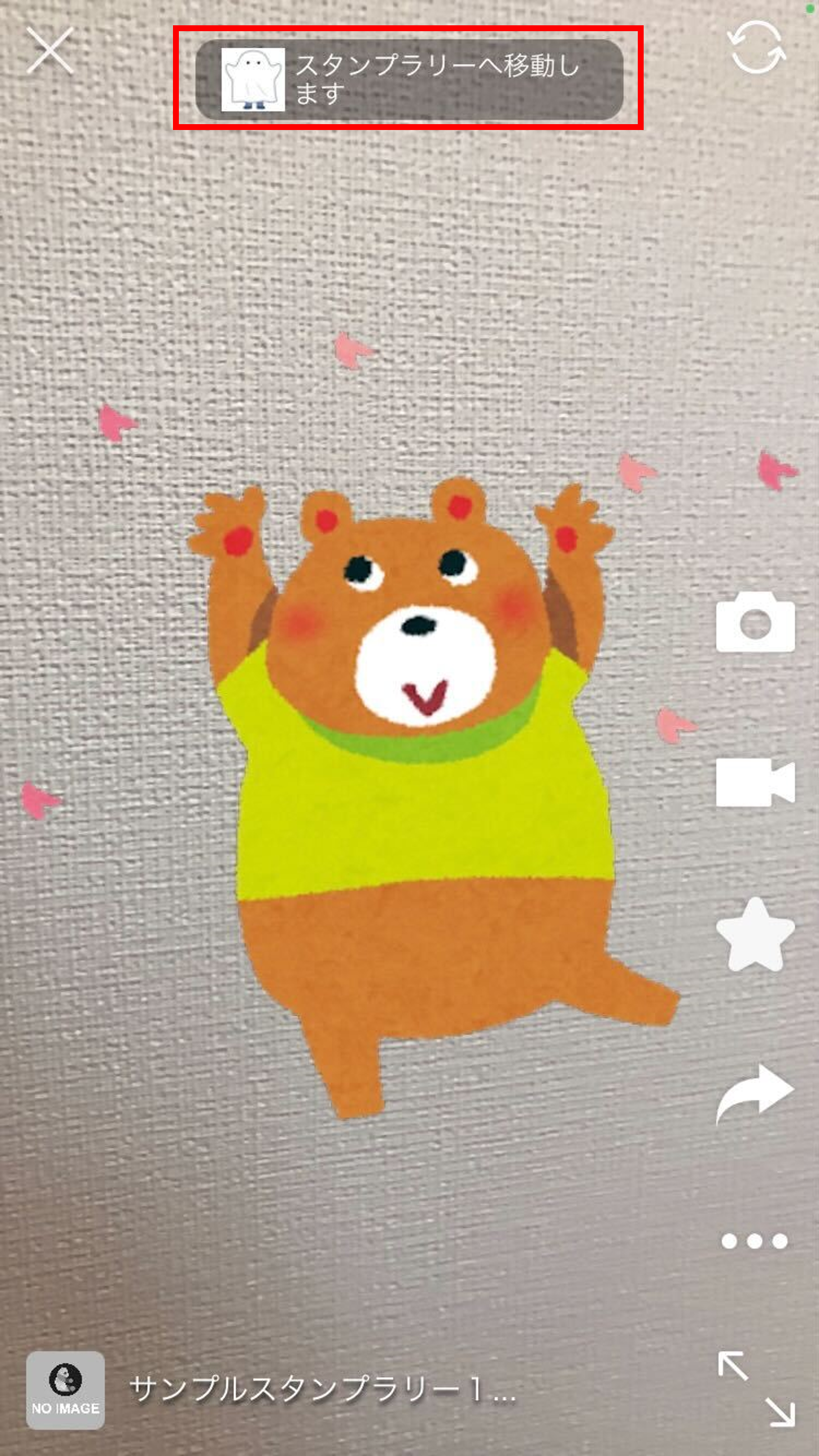The width and height of the screenshot is (819, 1456).
Task: Close the AR camera view
Action: point(50,51)
